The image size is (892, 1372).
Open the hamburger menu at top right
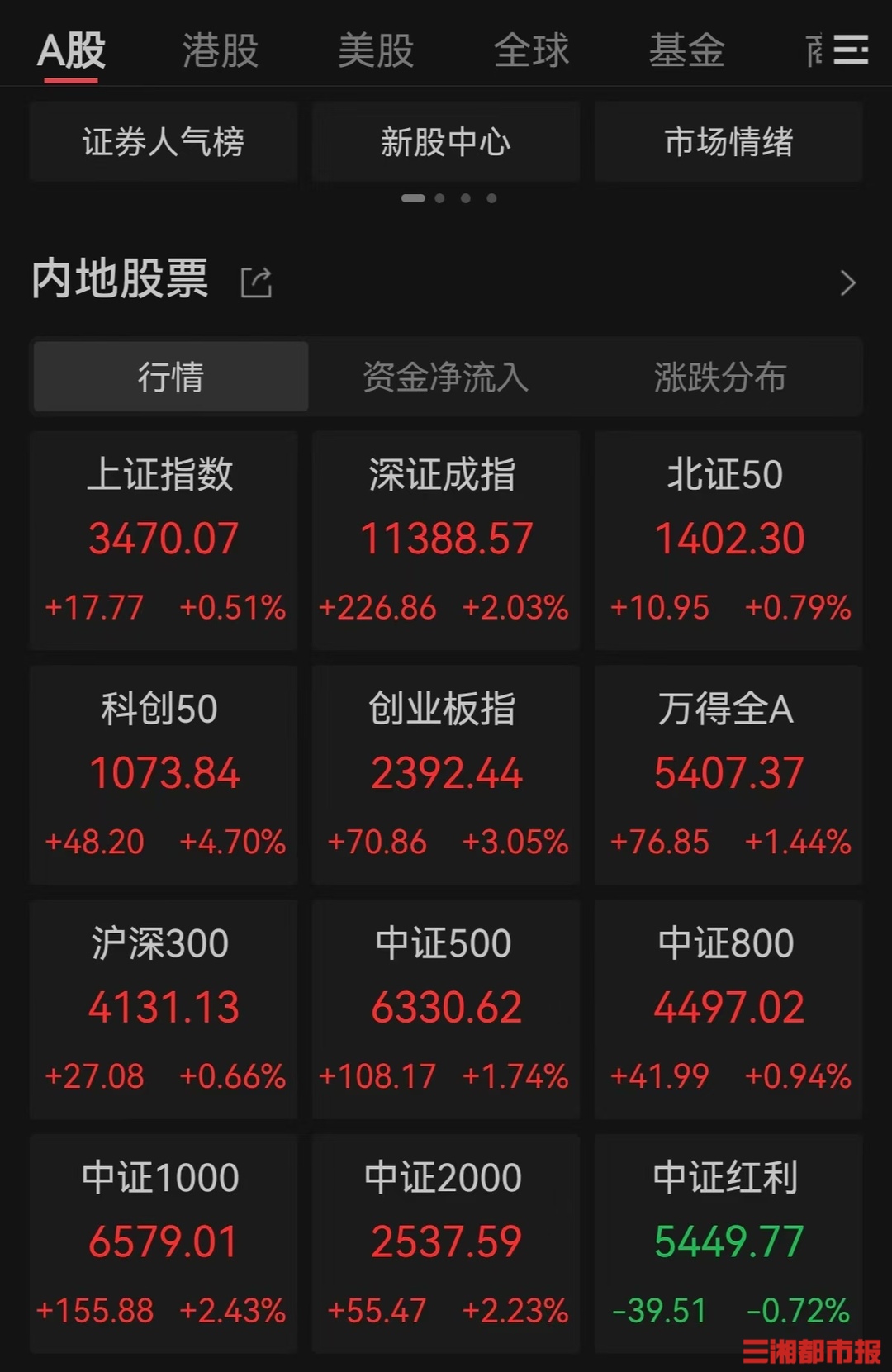[852, 50]
